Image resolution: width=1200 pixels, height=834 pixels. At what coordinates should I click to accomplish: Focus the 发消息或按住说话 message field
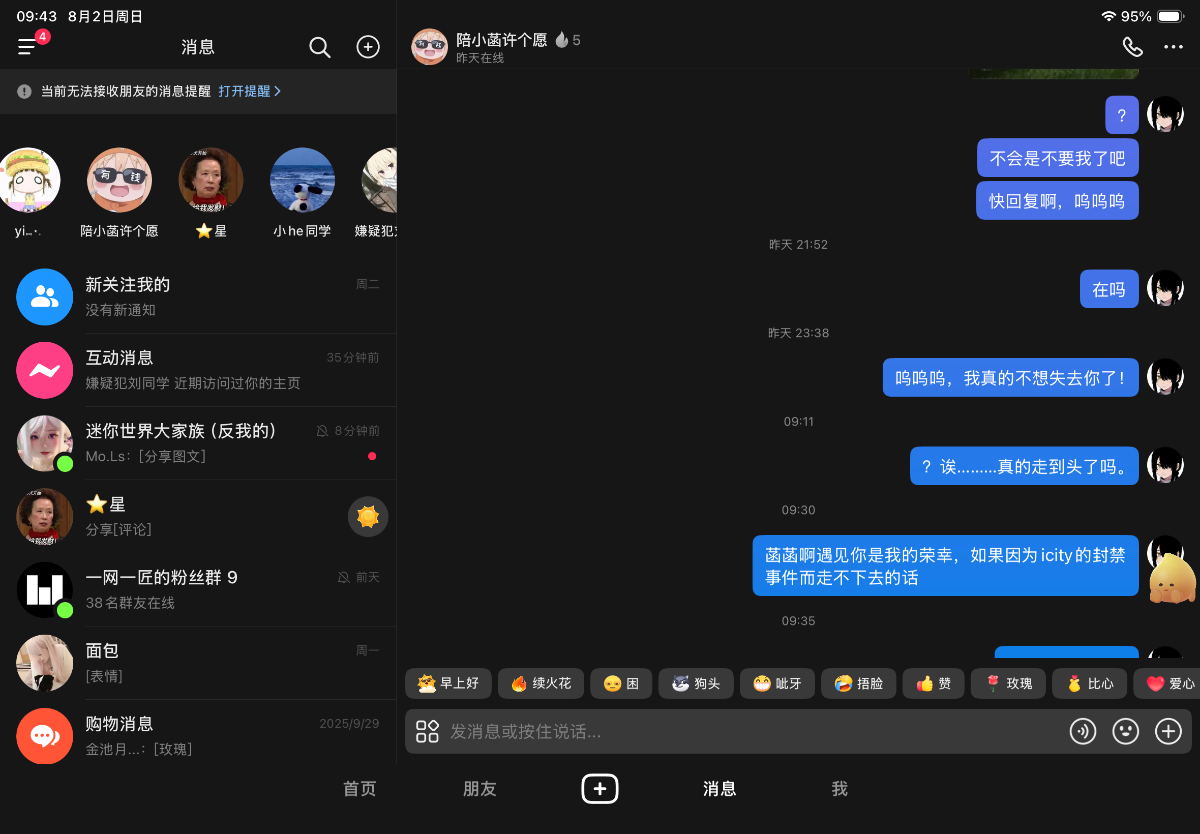750,731
